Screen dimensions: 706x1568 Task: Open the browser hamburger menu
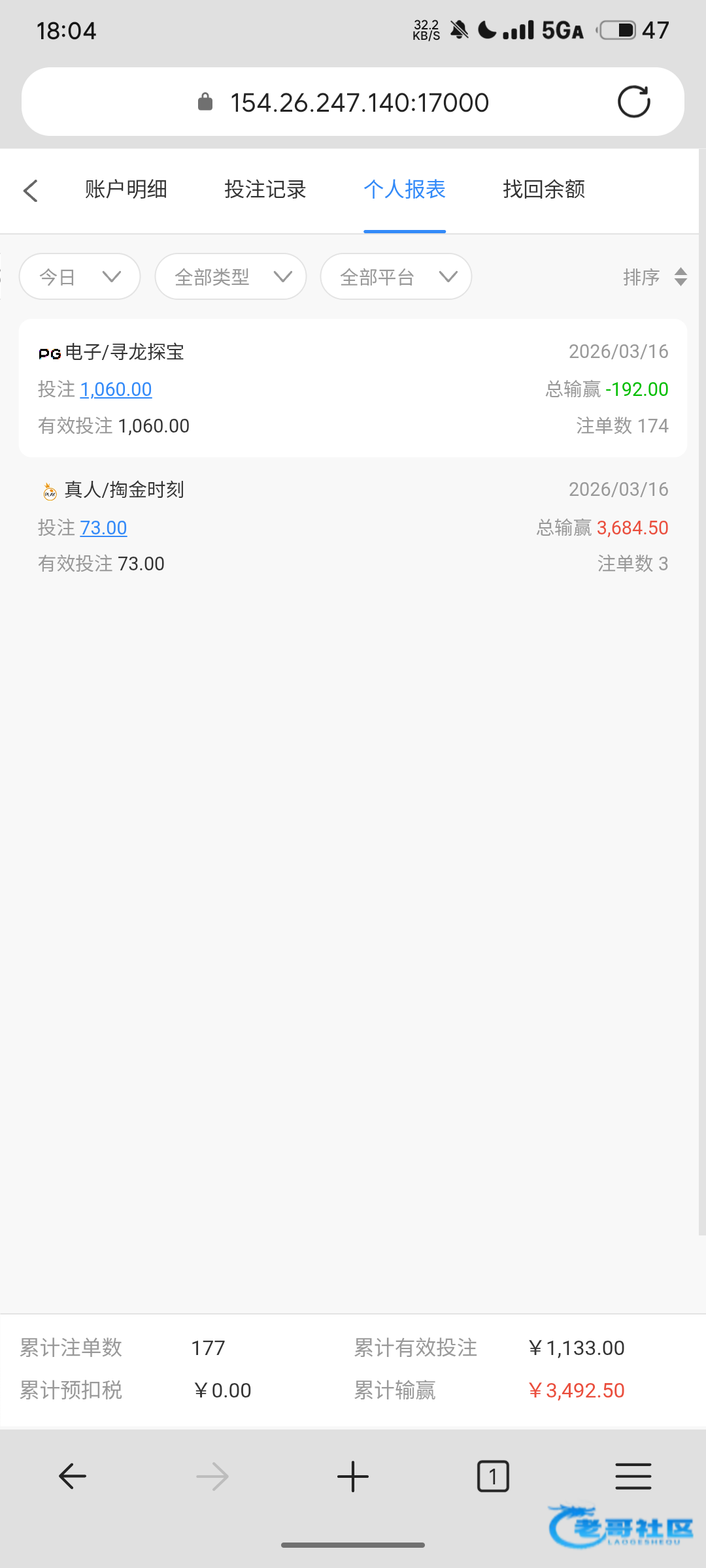point(633,1476)
